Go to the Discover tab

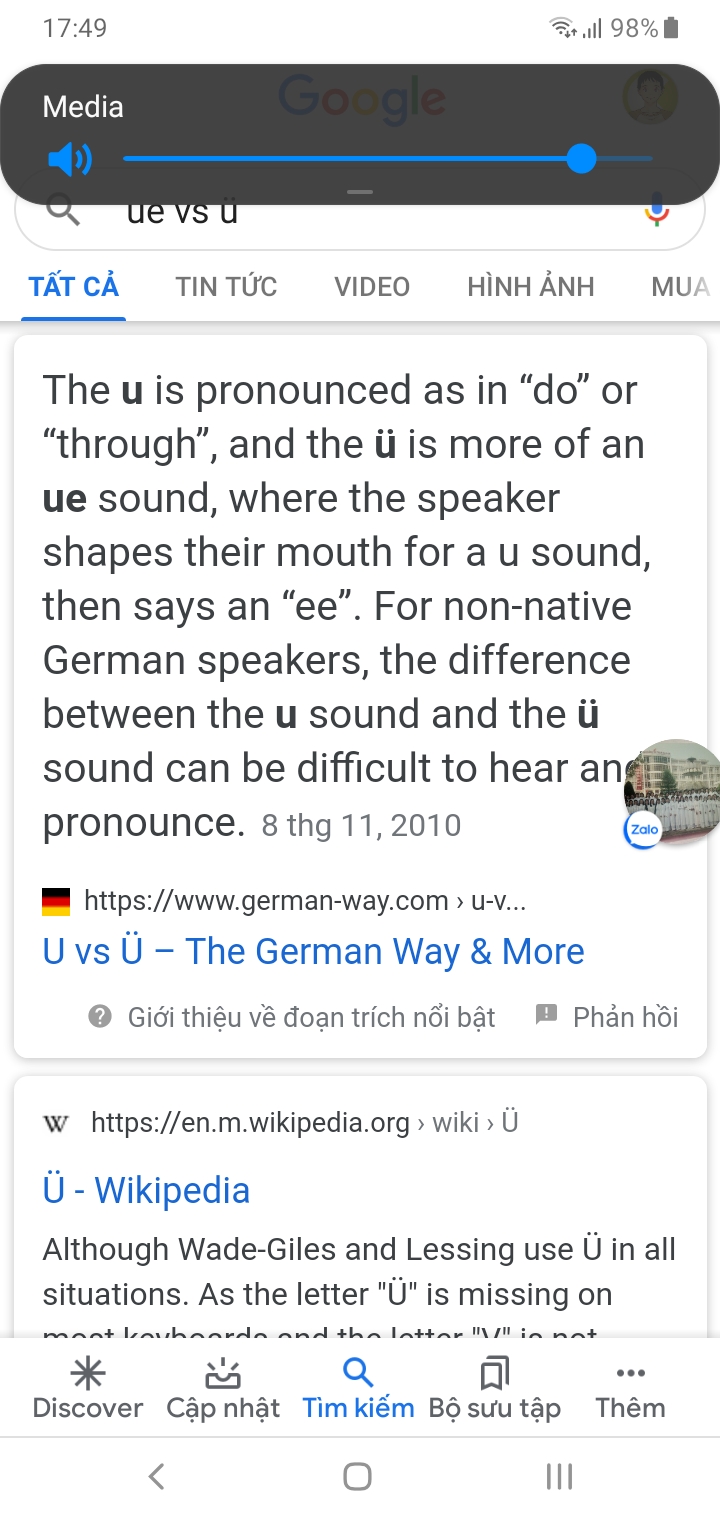coord(88,1390)
